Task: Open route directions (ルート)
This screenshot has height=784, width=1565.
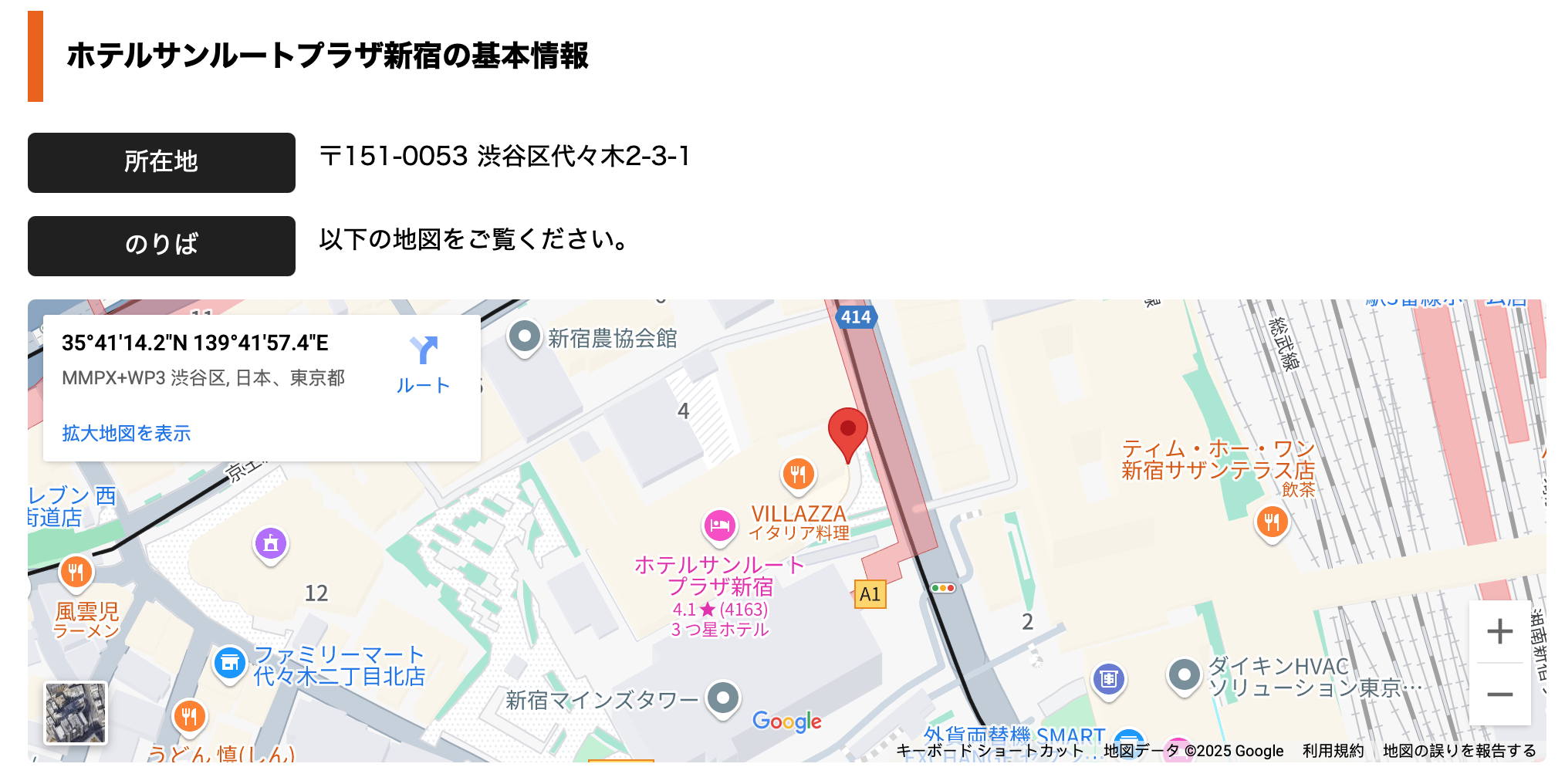Action: click(x=423, y=364)
